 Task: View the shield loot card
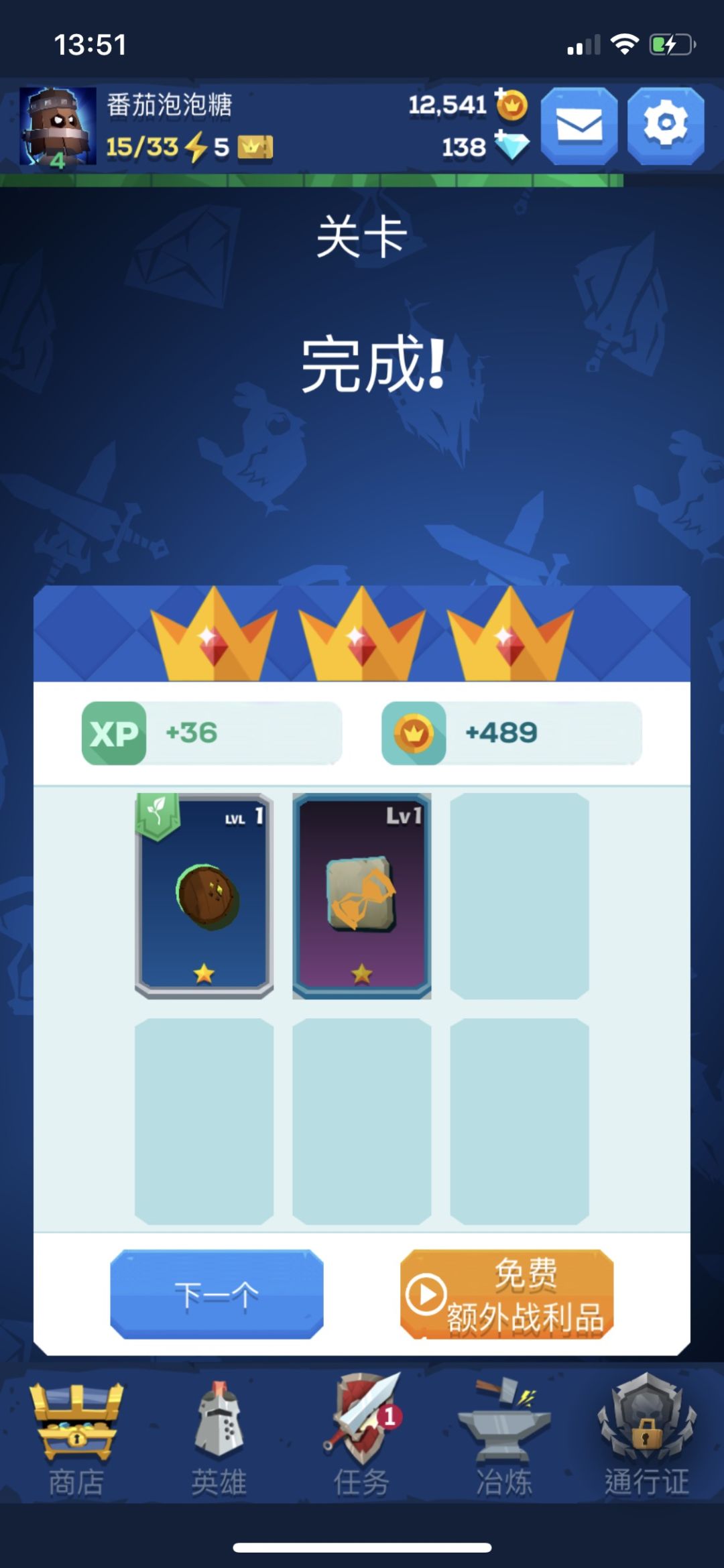click(x=204, y=896)
